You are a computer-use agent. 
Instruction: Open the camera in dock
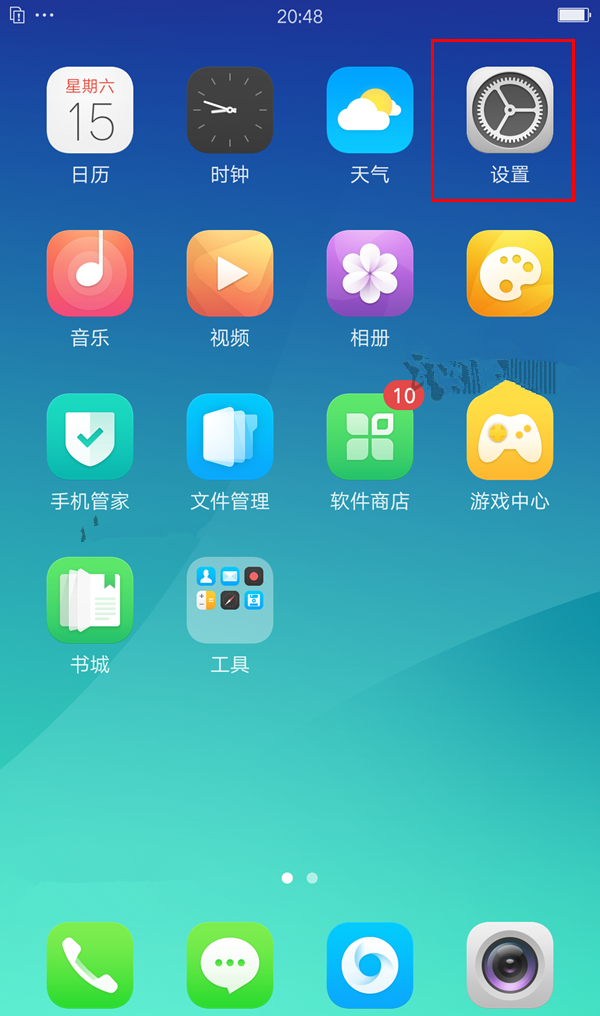(510, 965)
